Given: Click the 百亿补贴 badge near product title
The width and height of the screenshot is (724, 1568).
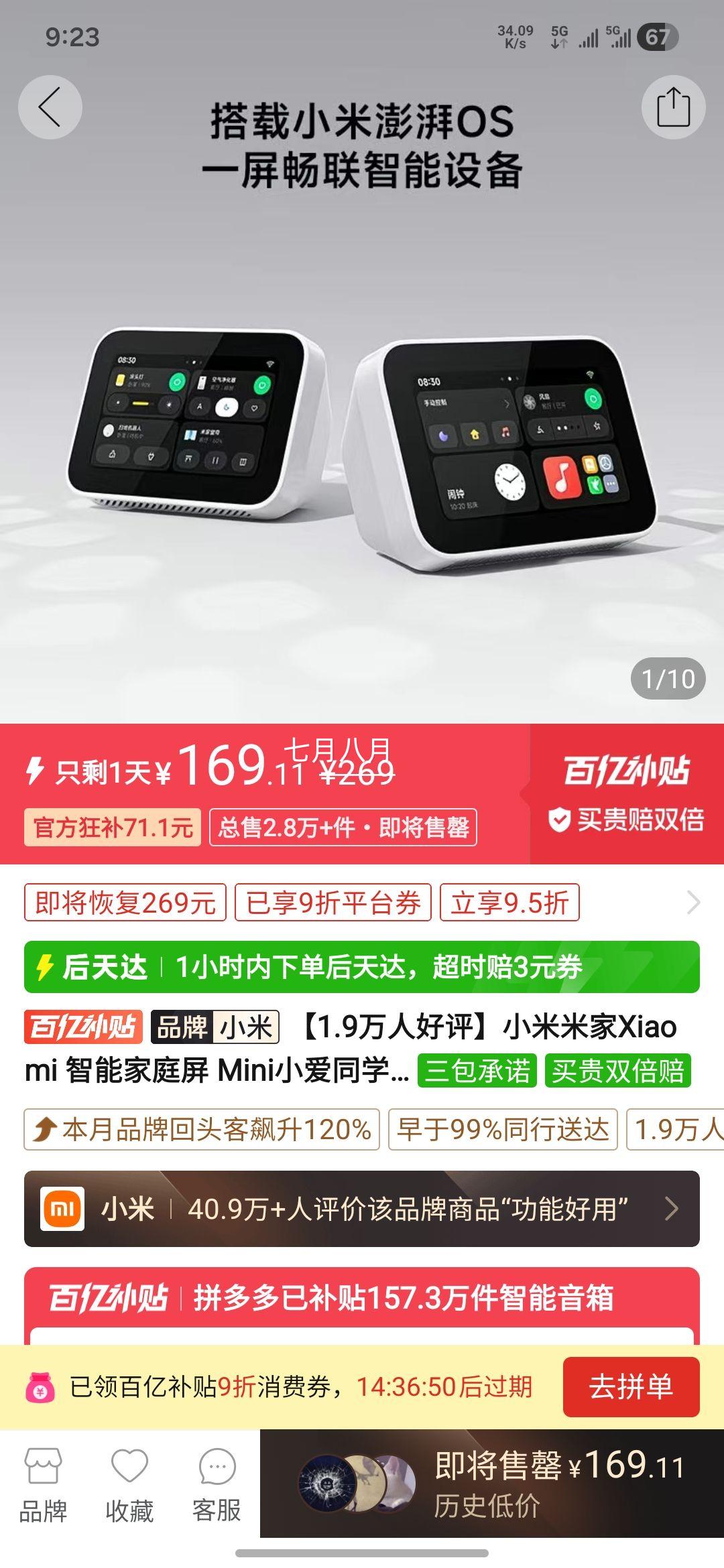Looking at the screenshot, I should pyautogui.click(x=83, y=1023).
